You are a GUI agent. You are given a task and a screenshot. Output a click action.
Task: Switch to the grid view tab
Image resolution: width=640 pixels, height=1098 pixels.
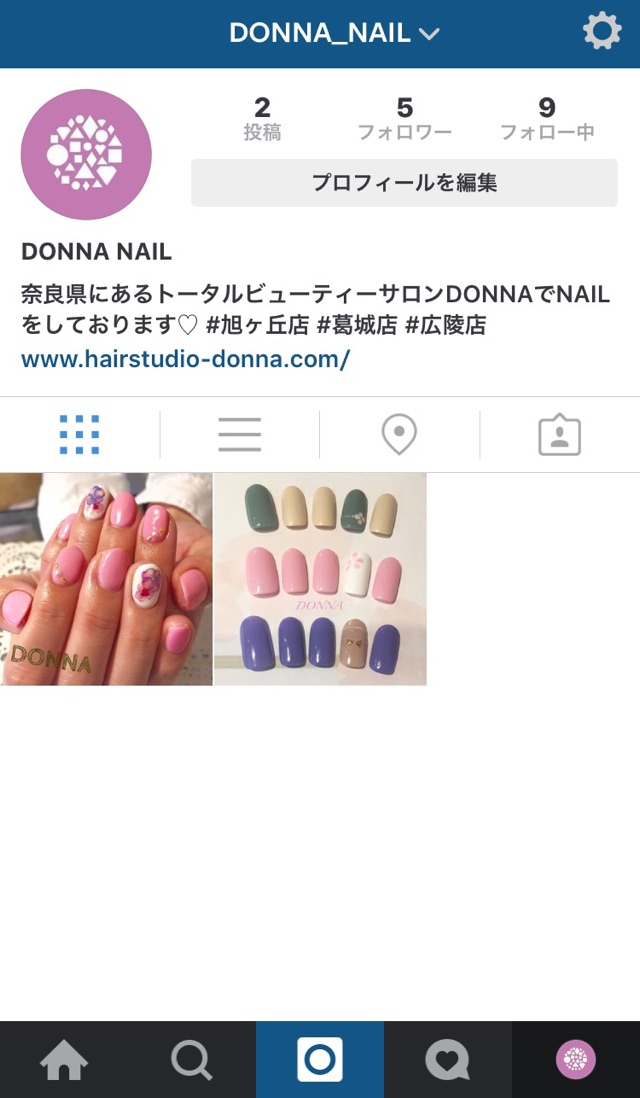(80, 435)
